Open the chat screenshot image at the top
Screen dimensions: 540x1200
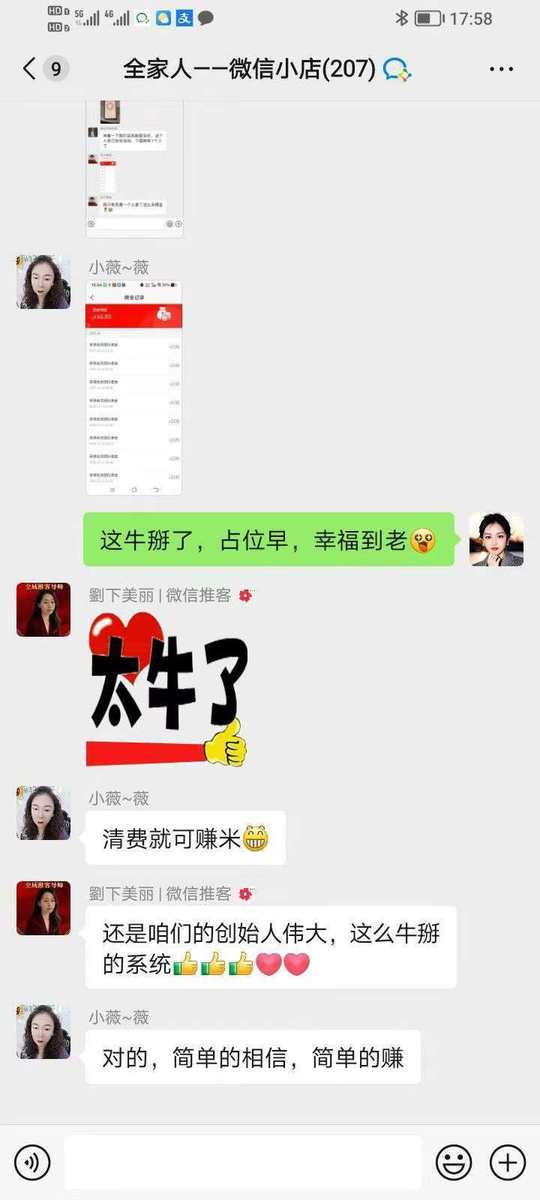point(134,167)
